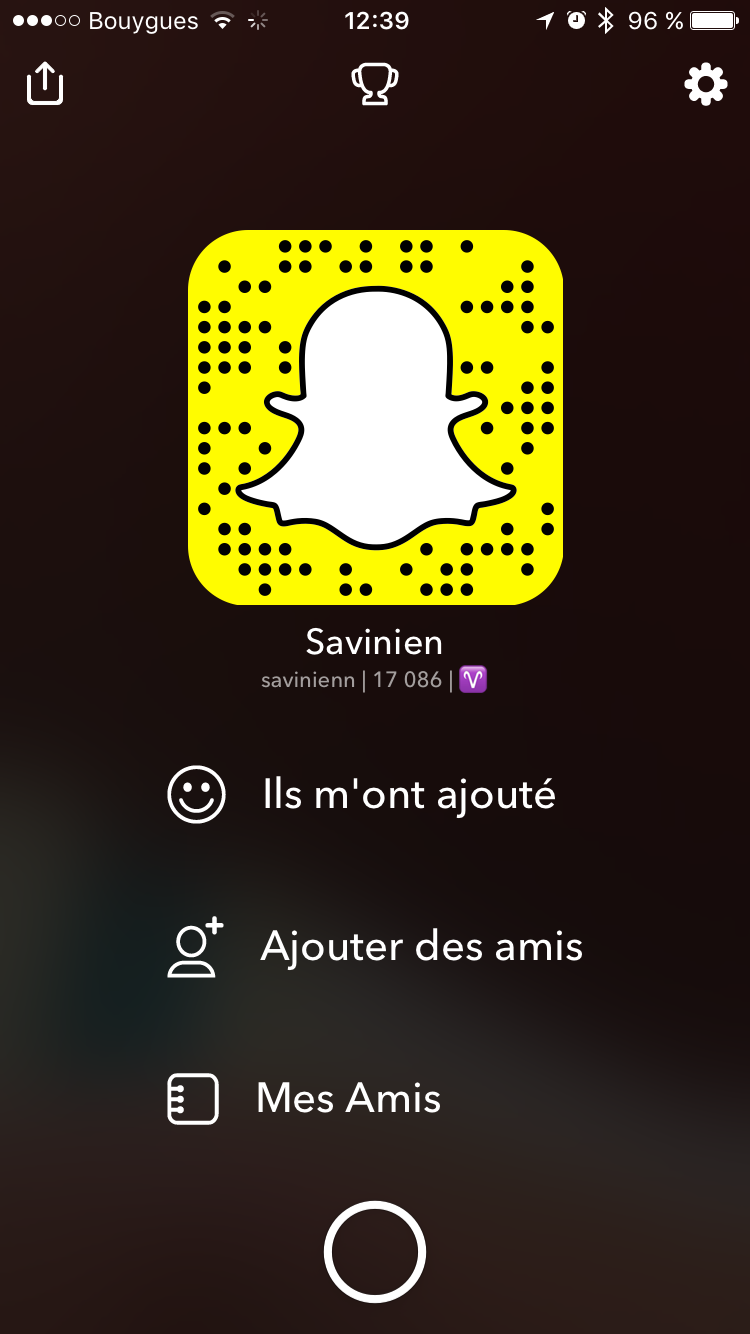
Task: Open "Ils m'ont ajouté"
Action: [361, 795]
